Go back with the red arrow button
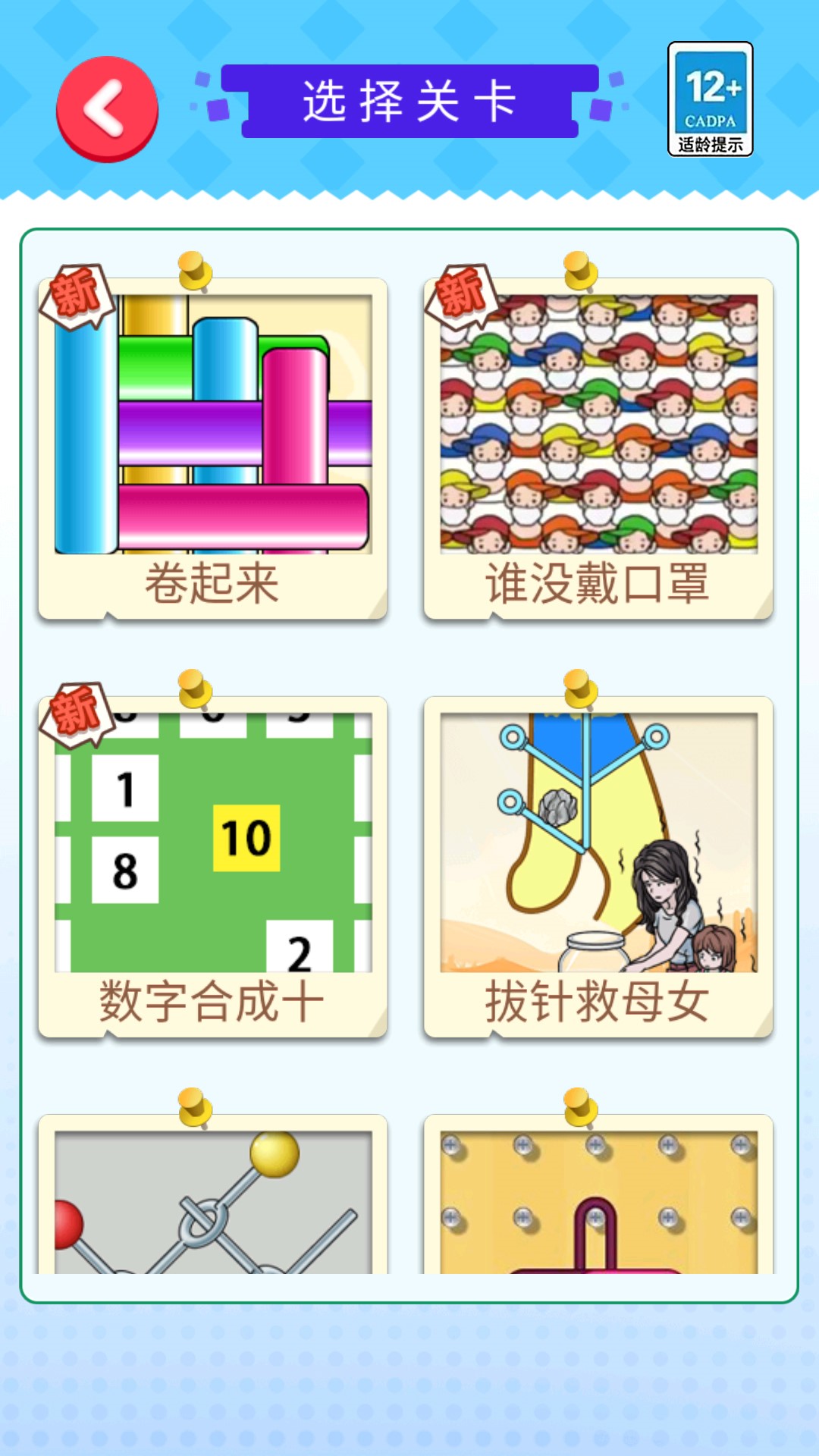819x1456 pixels. point(107,108)
